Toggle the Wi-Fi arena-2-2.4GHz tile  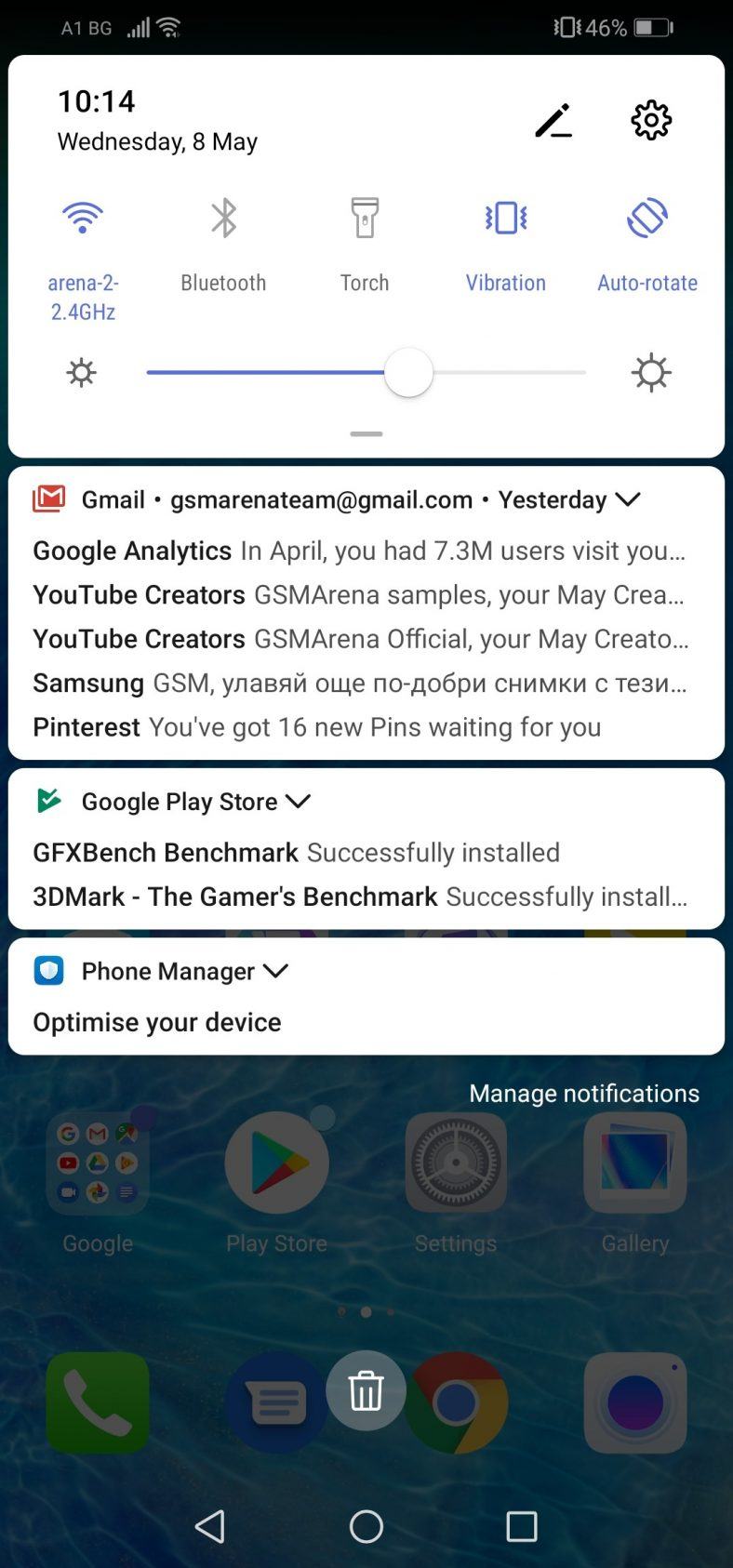(x=83, y=219)
